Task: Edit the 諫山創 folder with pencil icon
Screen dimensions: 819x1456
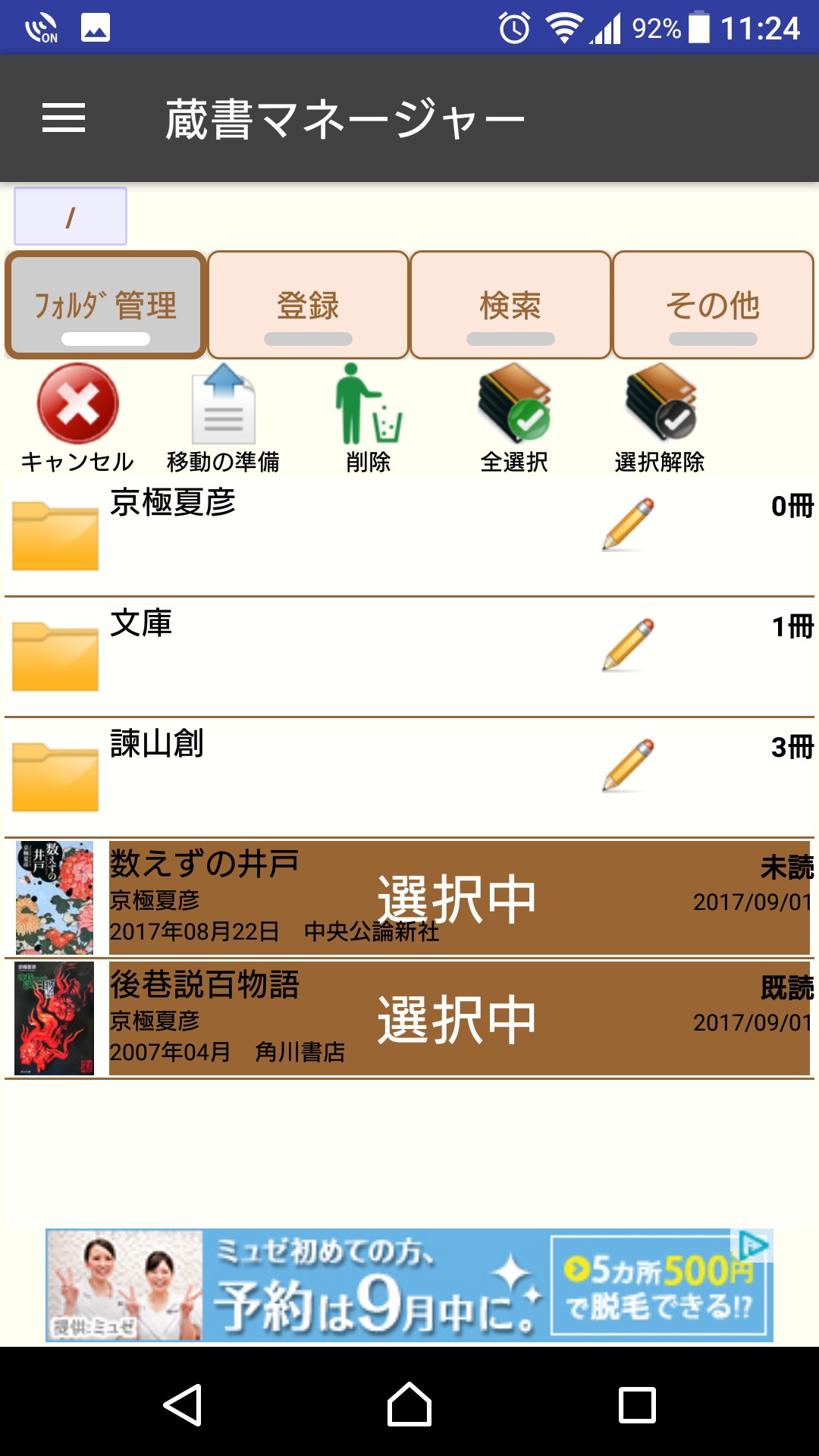Action: pos(629,765)
